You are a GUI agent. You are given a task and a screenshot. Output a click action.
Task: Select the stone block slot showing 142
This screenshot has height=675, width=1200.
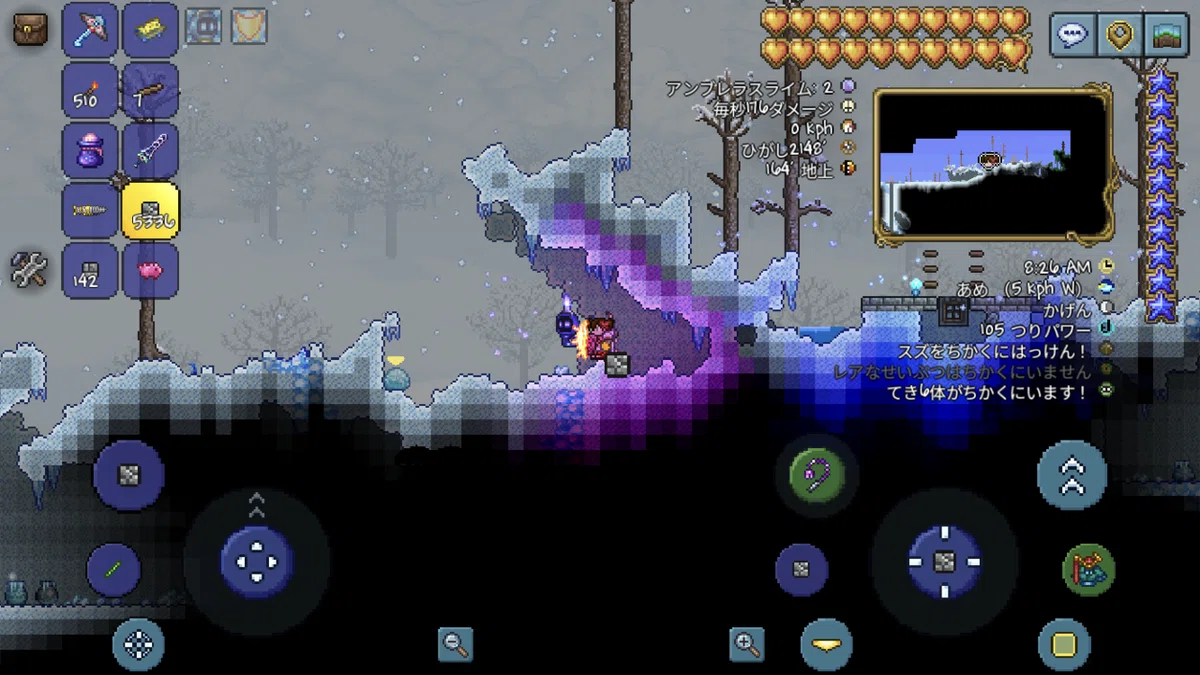pos(91,270)
